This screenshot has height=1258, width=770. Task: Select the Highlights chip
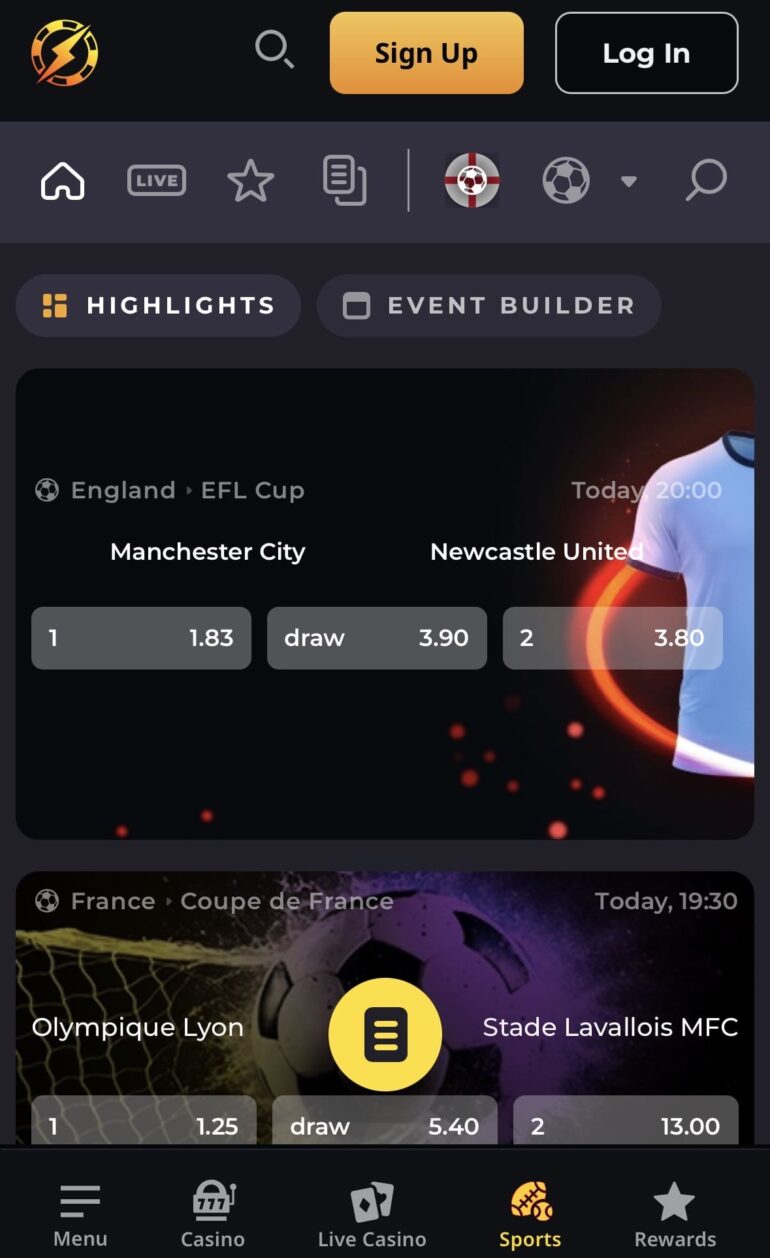click(x=158, y=306)
